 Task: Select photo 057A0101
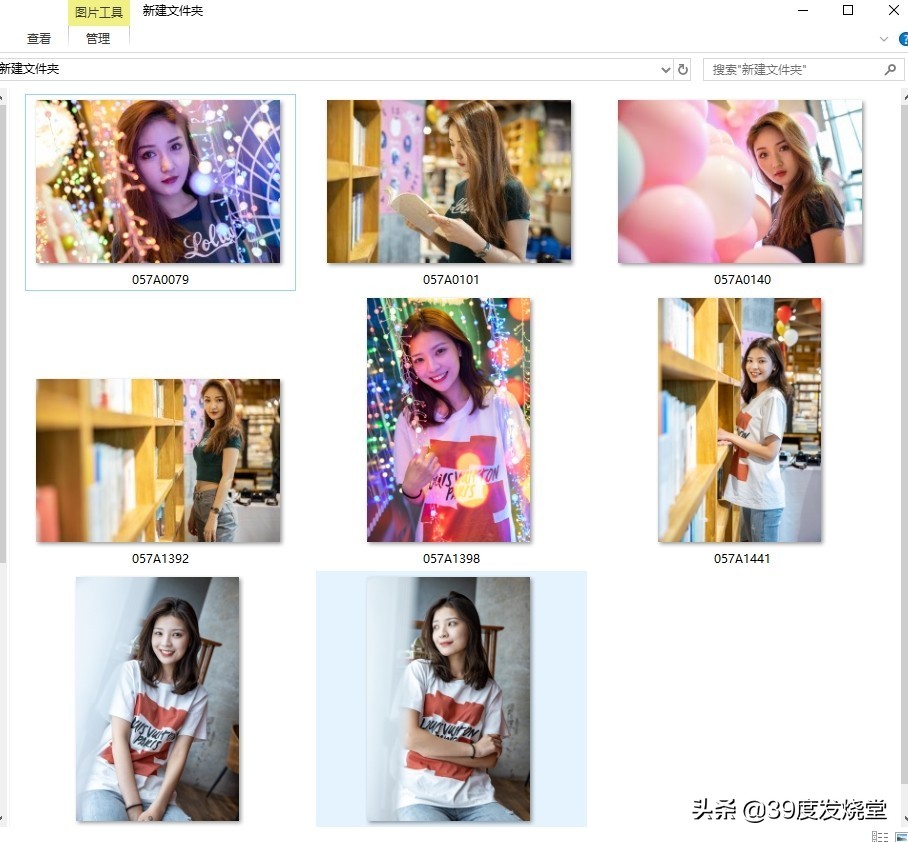tap(449, 182)
